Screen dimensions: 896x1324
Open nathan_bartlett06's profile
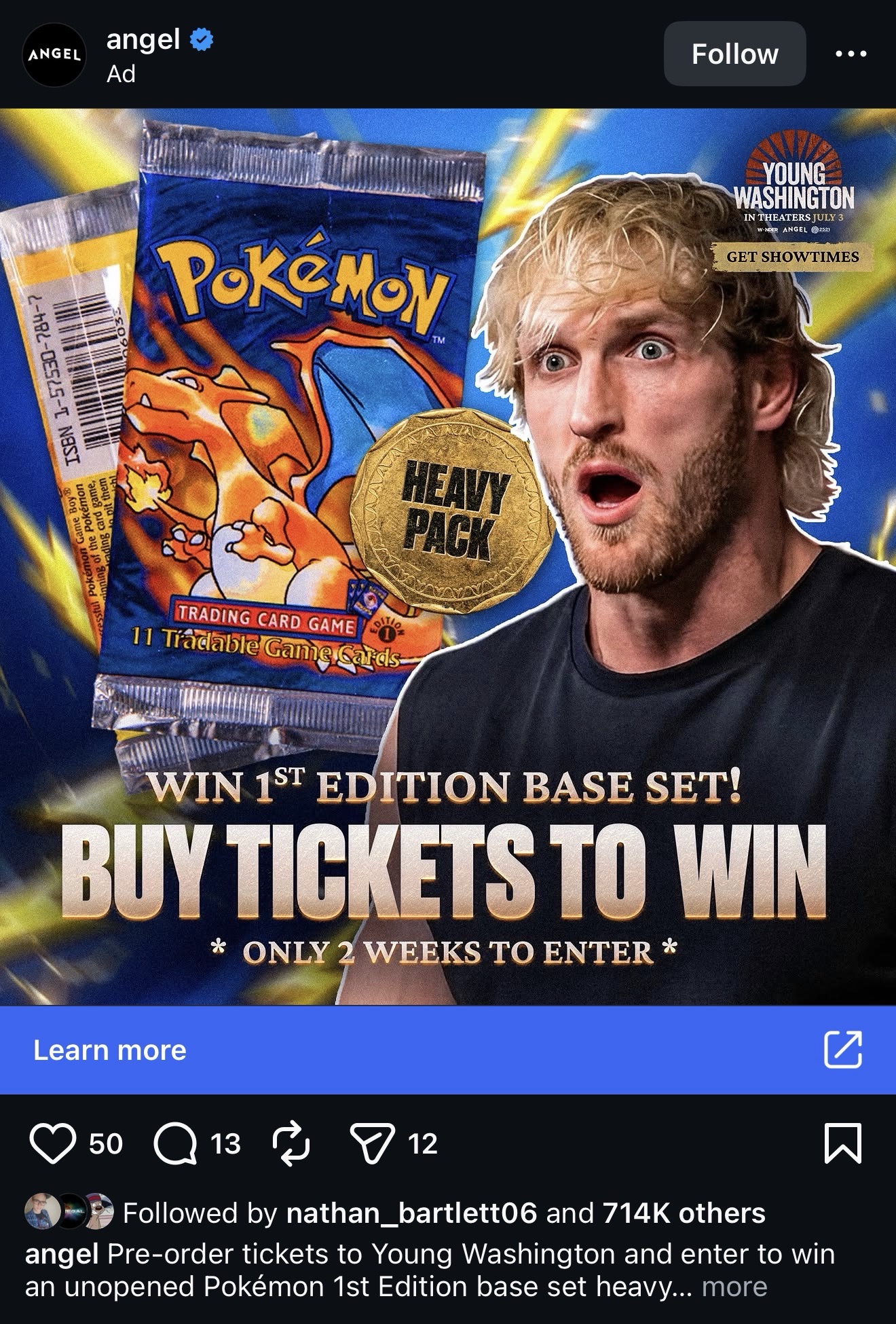[411, 1213]
